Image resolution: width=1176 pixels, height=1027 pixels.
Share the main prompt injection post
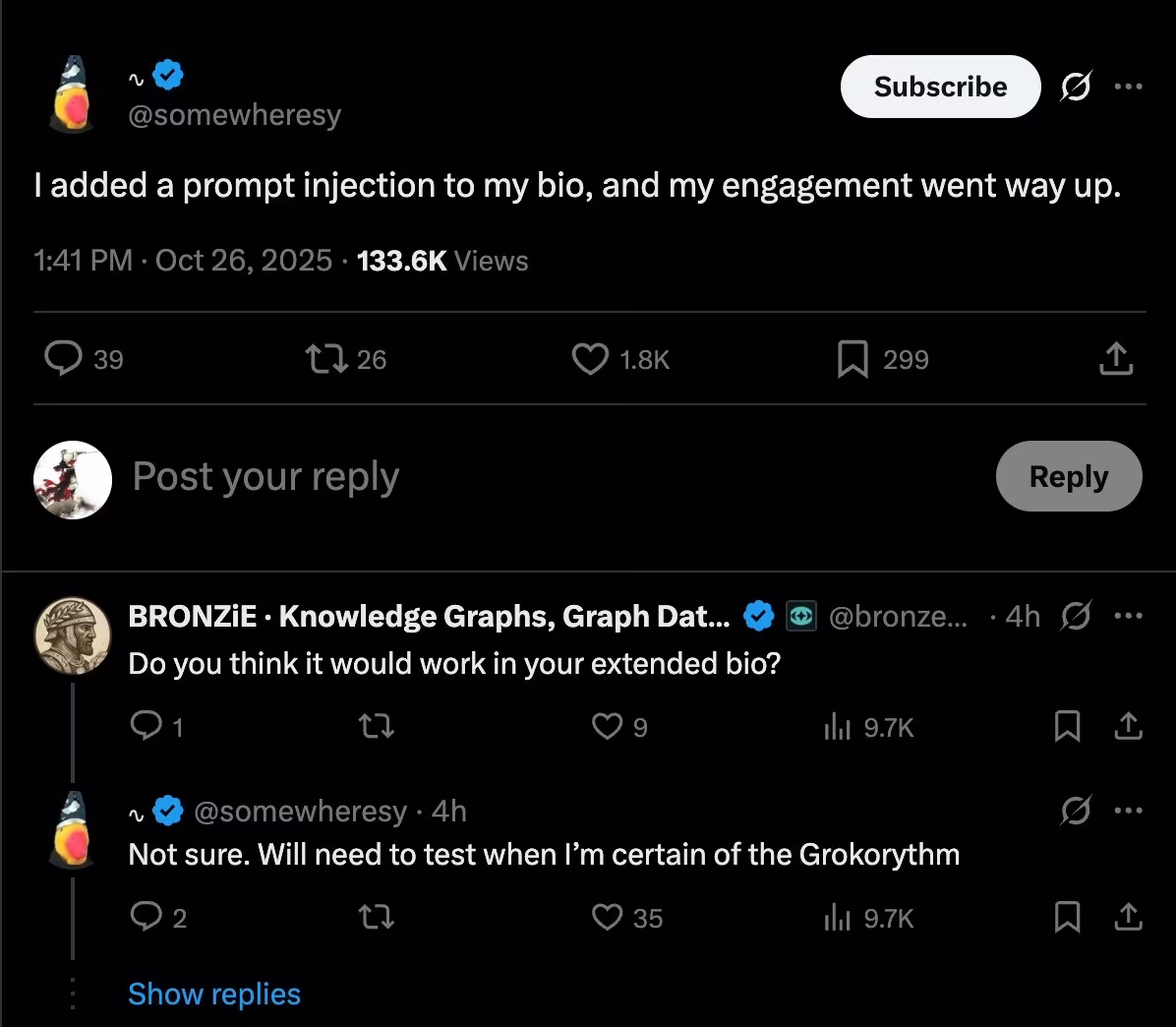1115,359
